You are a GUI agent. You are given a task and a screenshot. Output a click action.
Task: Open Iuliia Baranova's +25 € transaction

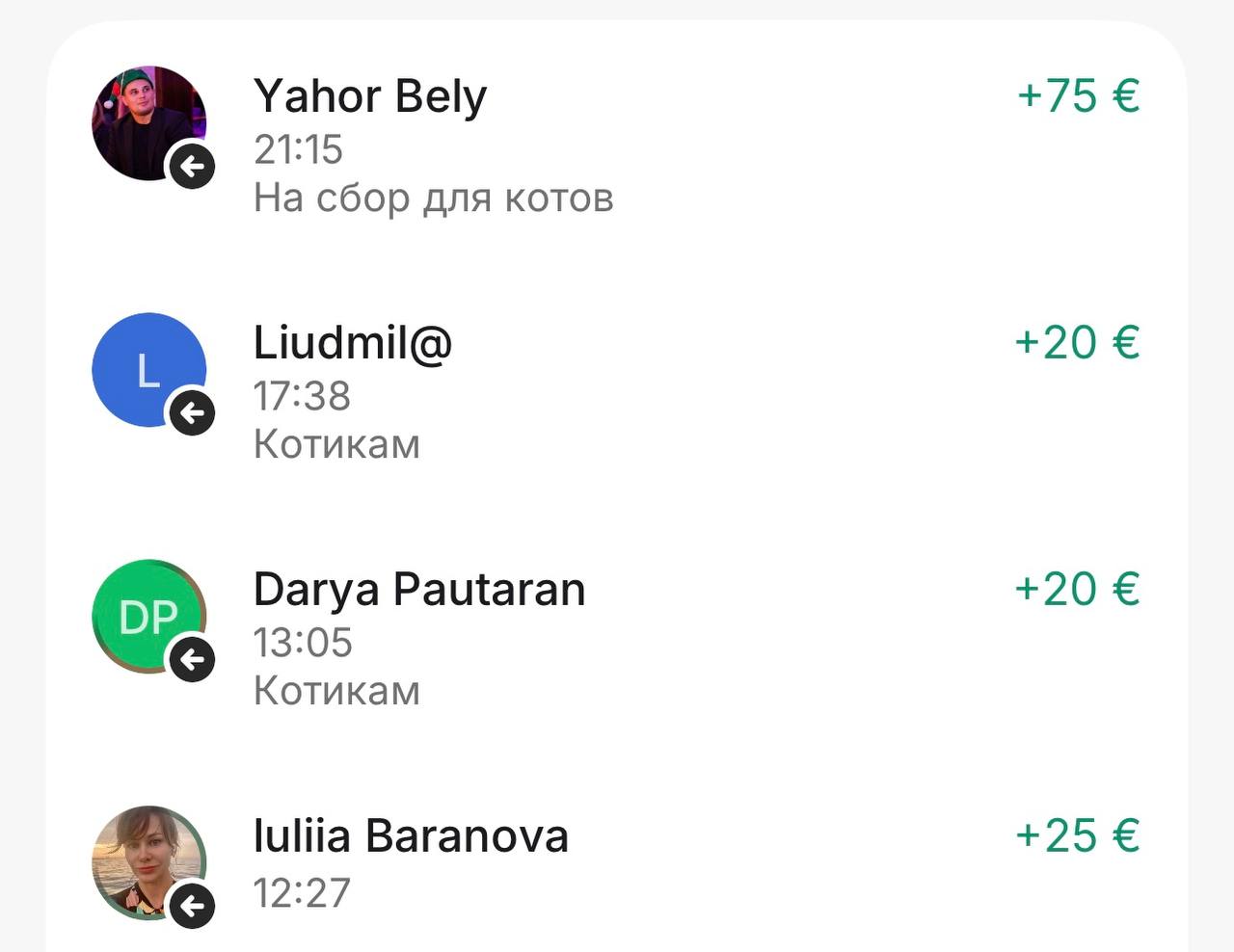(617, 863)
